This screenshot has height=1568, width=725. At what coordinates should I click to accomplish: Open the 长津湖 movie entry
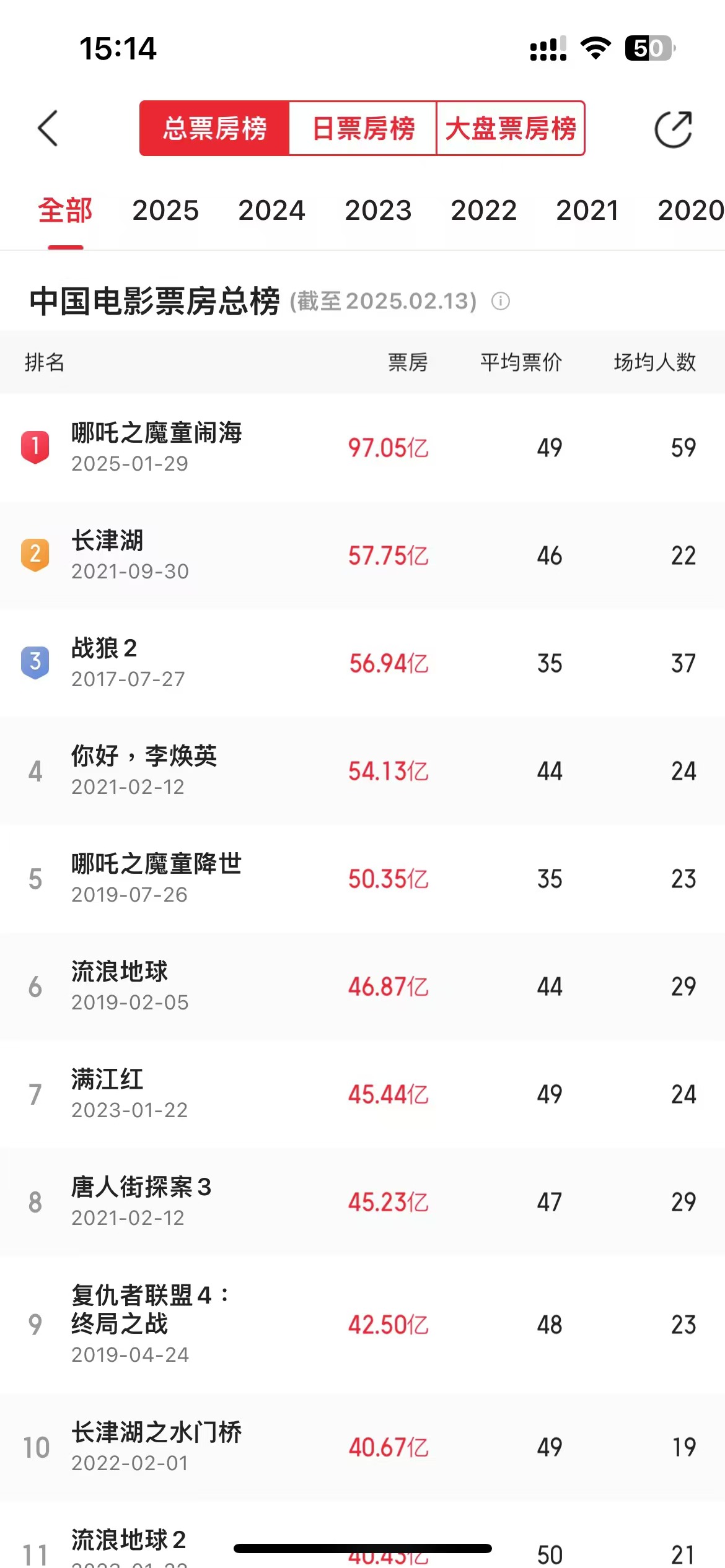pyautogui.click(x=362, y=555)
